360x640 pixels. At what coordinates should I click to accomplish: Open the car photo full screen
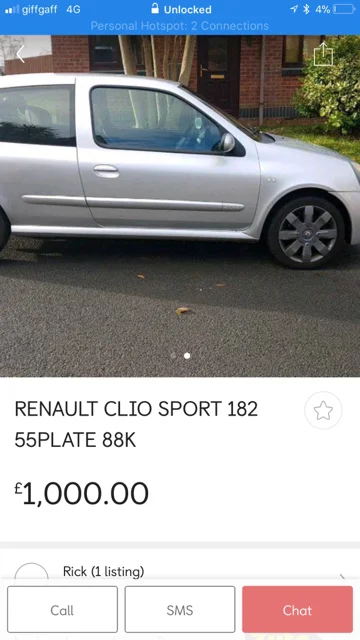point(180,206)
